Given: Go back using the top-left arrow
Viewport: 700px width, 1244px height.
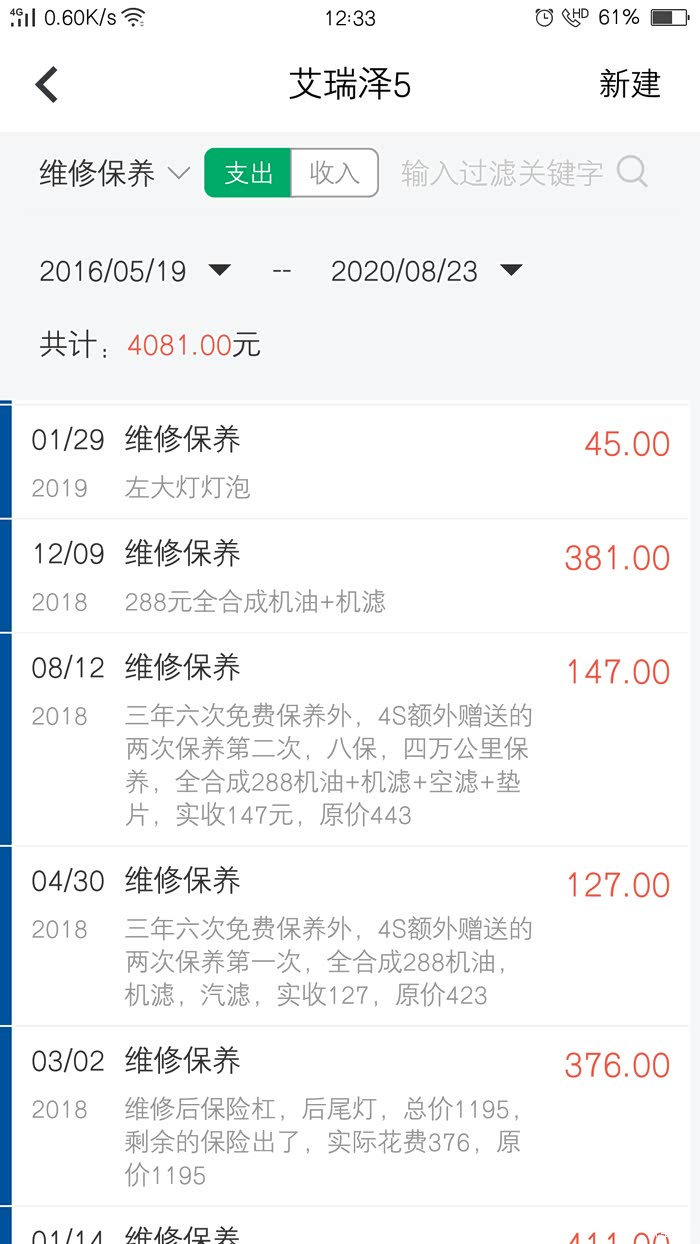Looking at the screenshot, I should pos(47,85).
